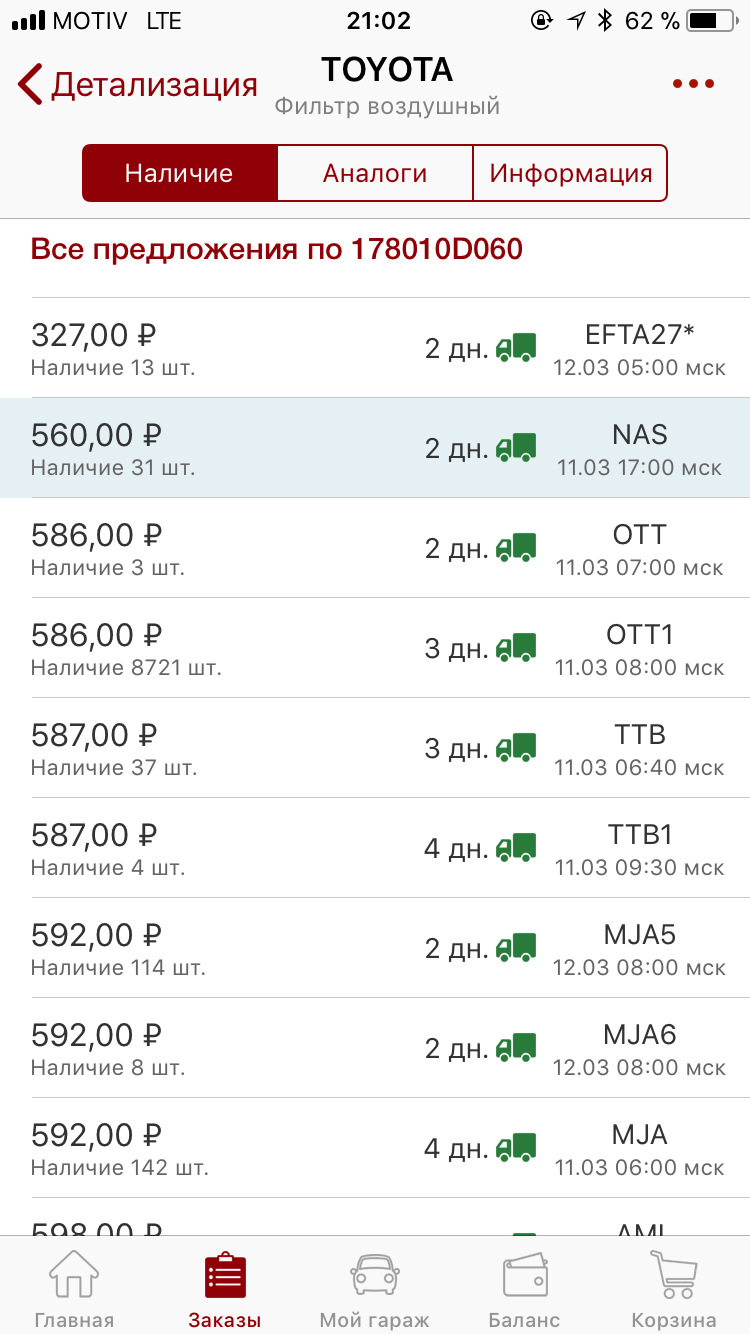Select the Наличие segment
Screen dimensions: 750x1334
[x=179, y=173]
